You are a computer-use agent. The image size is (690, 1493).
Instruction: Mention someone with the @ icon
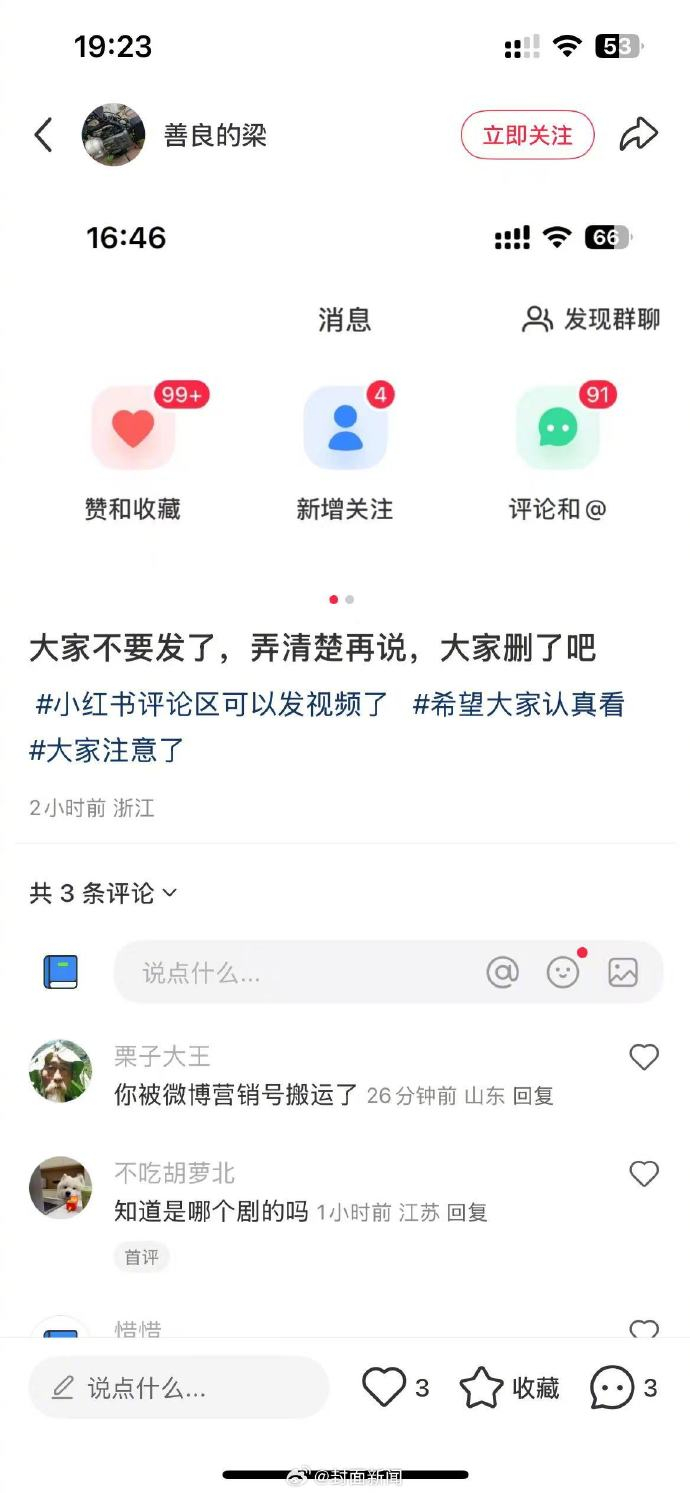(502, 972)
